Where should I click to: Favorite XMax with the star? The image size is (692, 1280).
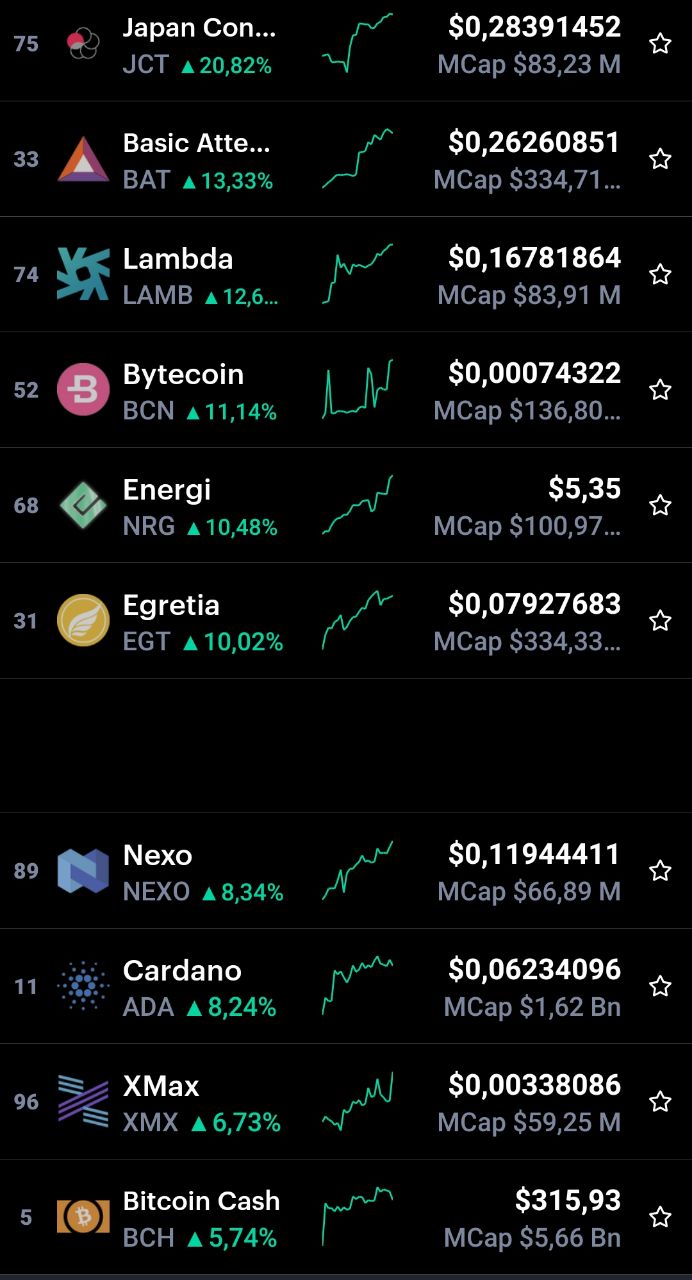click(660, 1101)
